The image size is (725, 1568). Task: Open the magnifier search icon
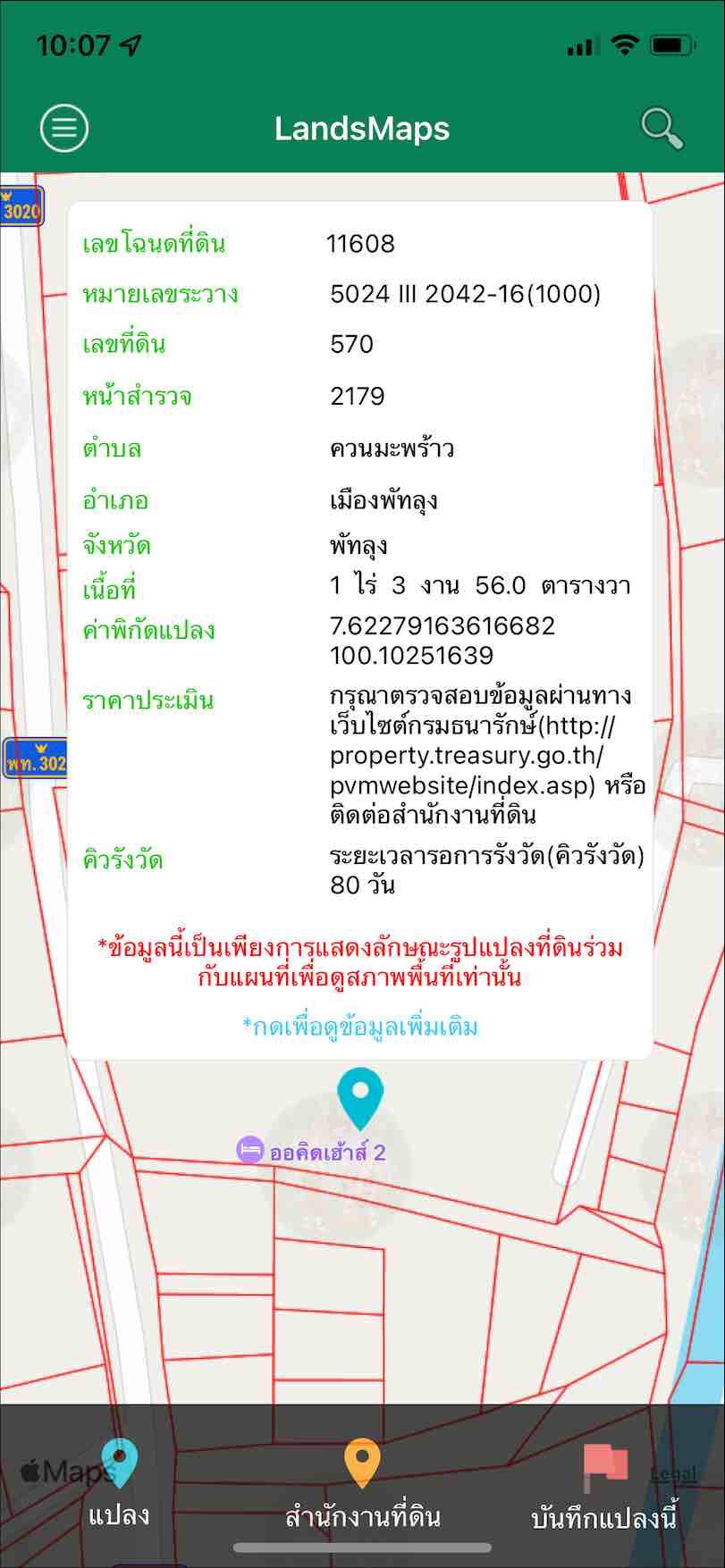point(662,129)
